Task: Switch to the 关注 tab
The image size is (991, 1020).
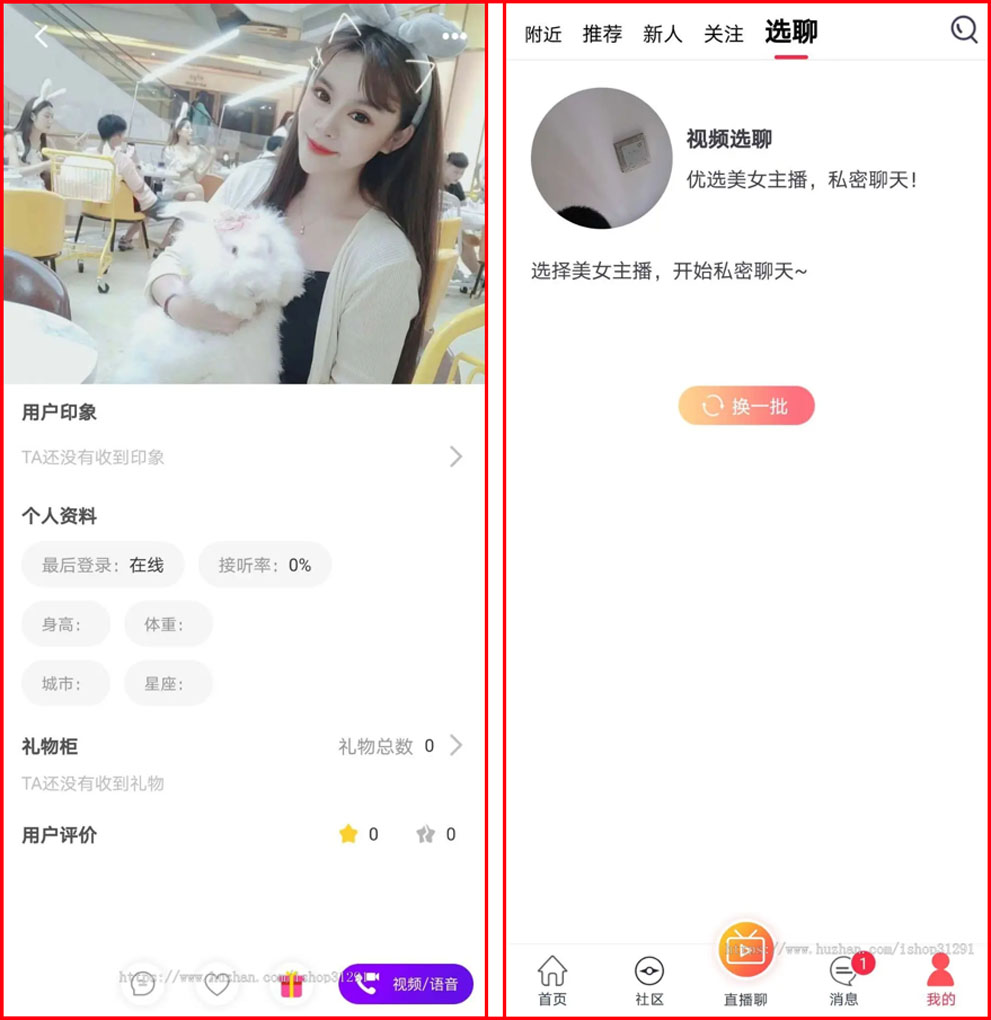Action: click(723, 33)
